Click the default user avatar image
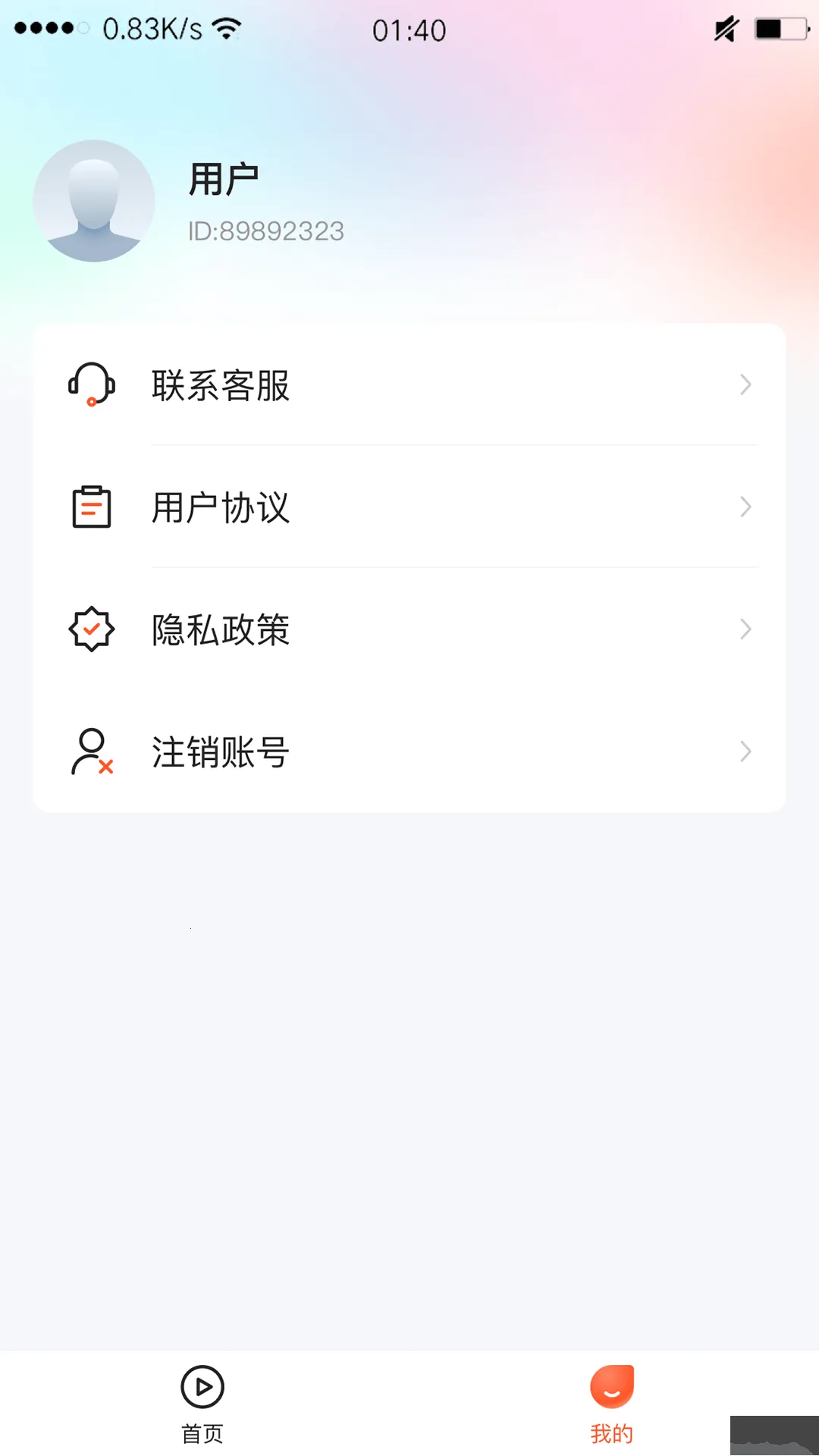 (93, 200)
